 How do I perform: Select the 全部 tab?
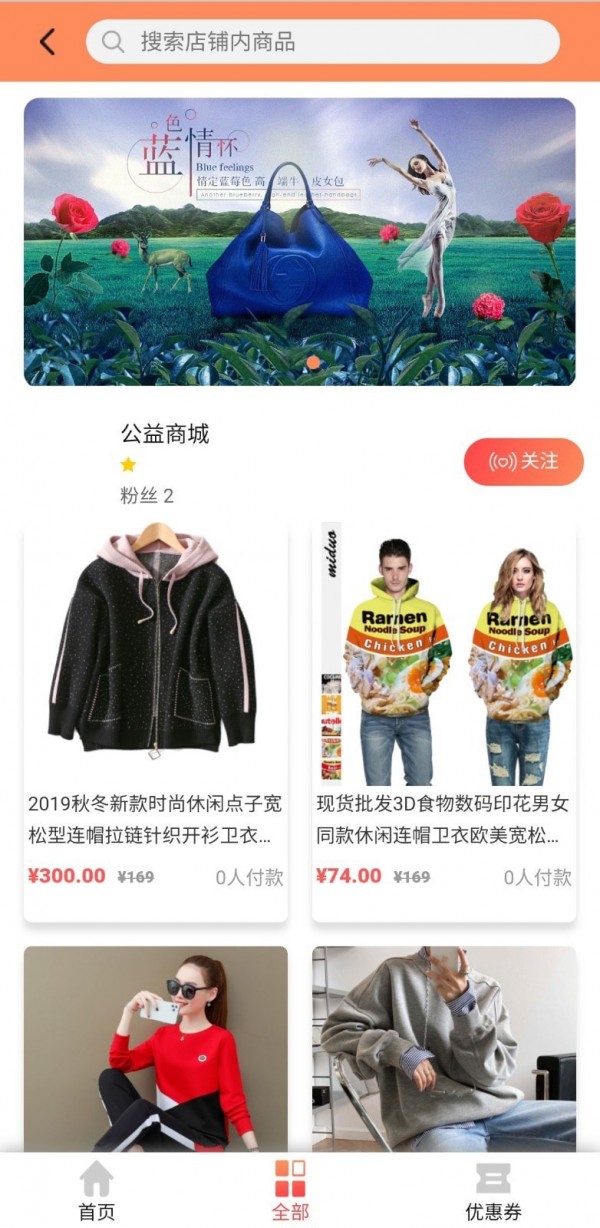click(x=290, y=1191)
